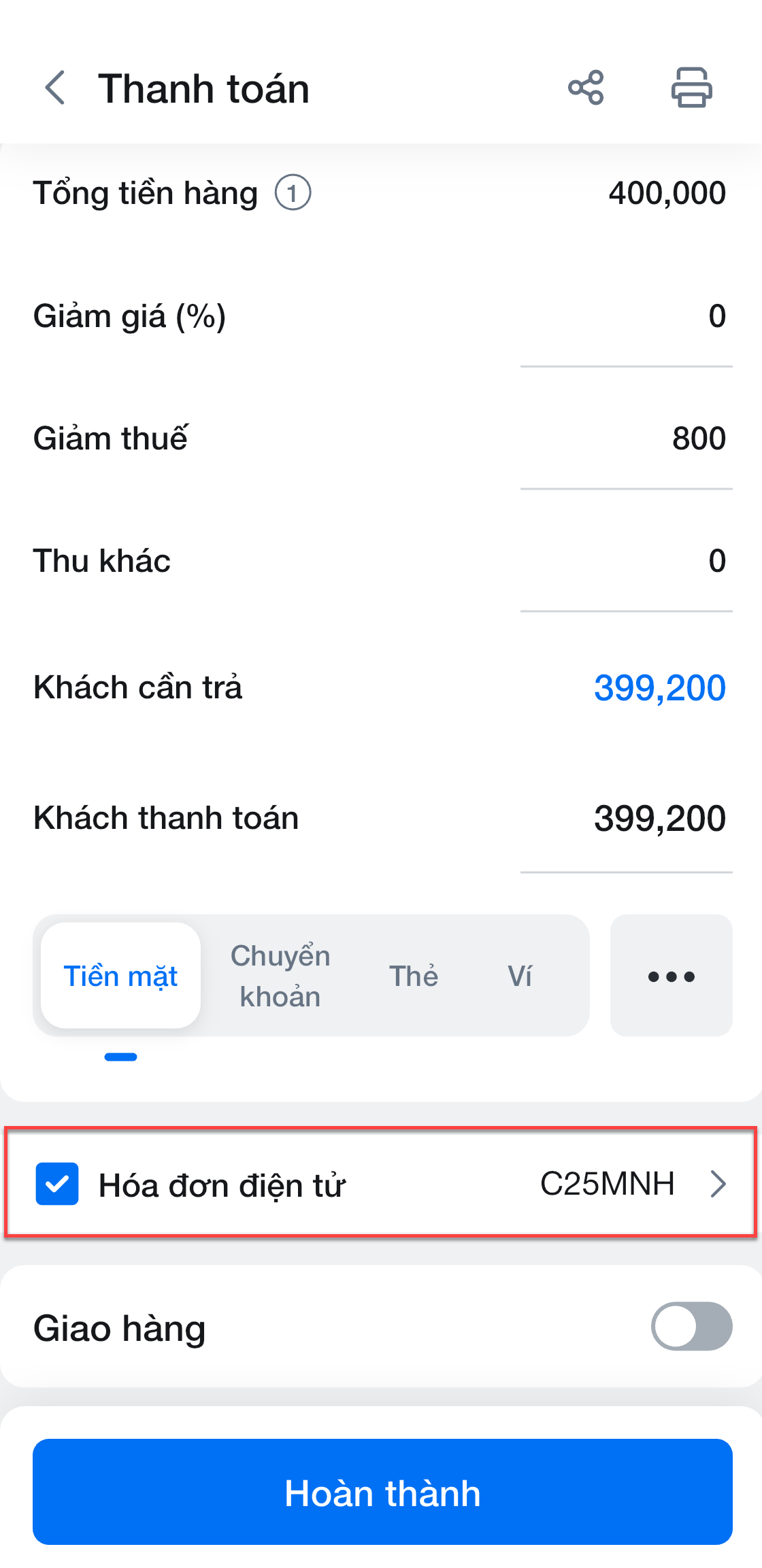The width and height of the screenshot is (762, 1568).
Task: Edit the Giảm thuế amount field
Action: (626, 439)
